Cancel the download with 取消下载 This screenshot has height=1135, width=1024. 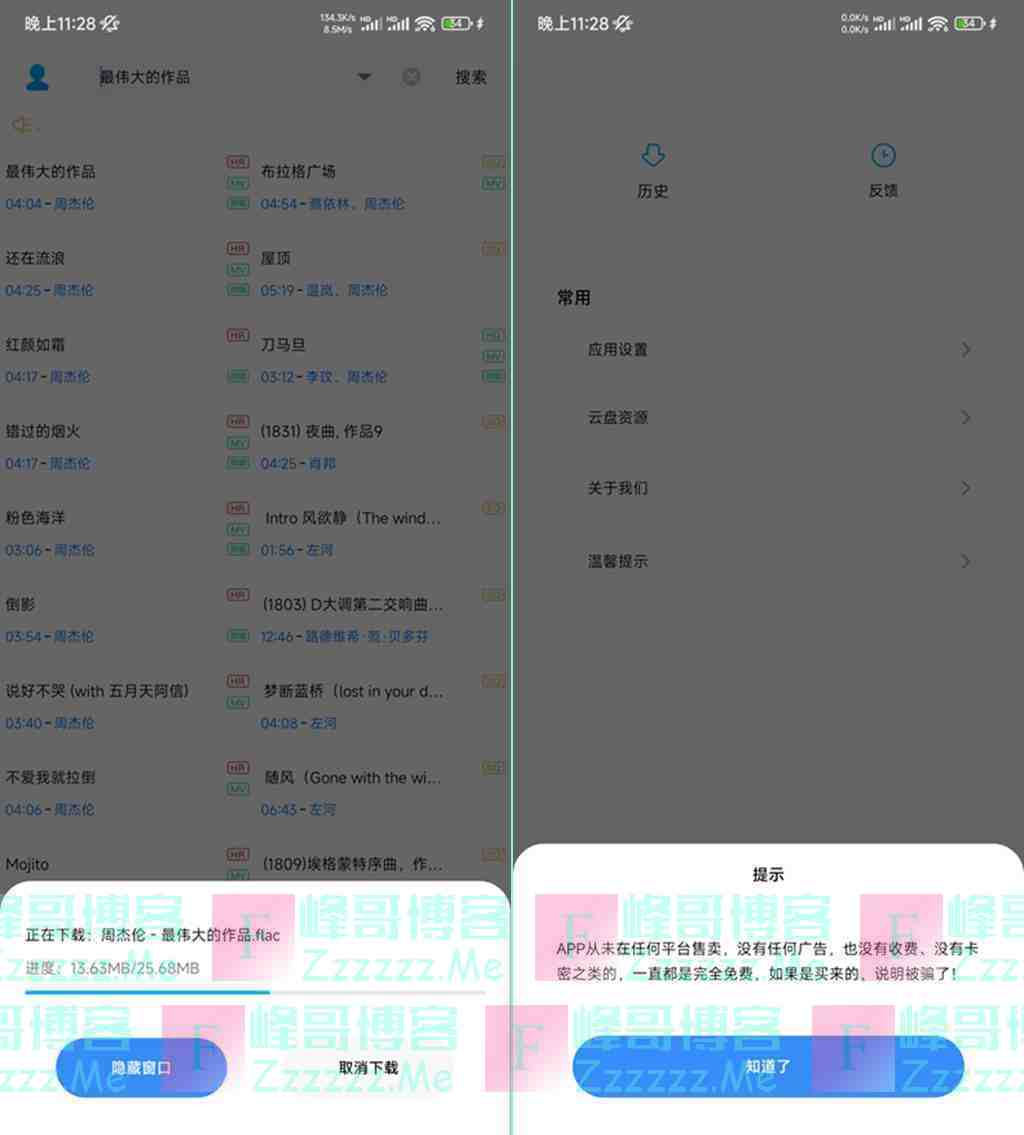point(368,1067)
